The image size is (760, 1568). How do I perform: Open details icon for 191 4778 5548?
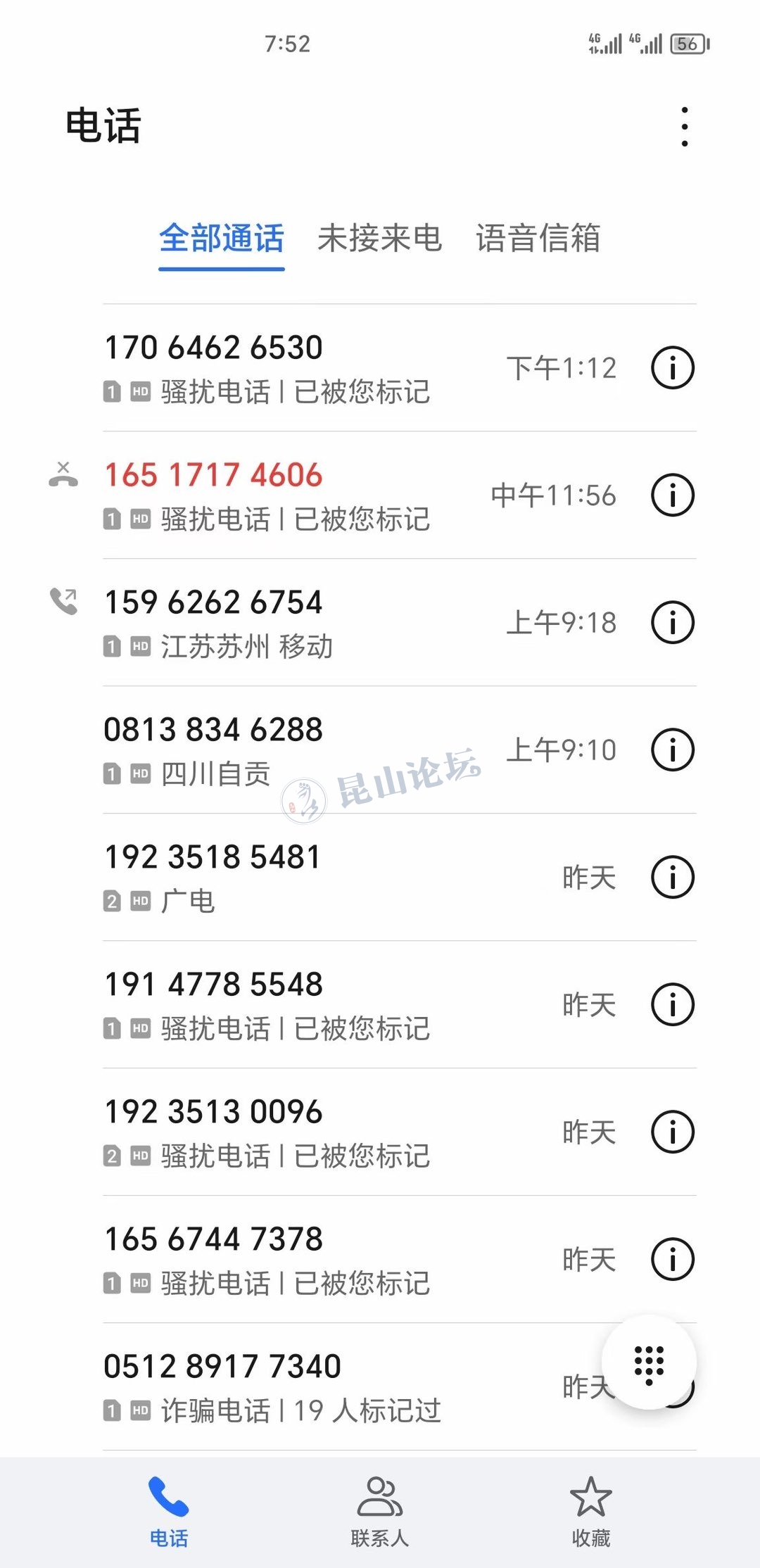click(x=673, y=1004)
